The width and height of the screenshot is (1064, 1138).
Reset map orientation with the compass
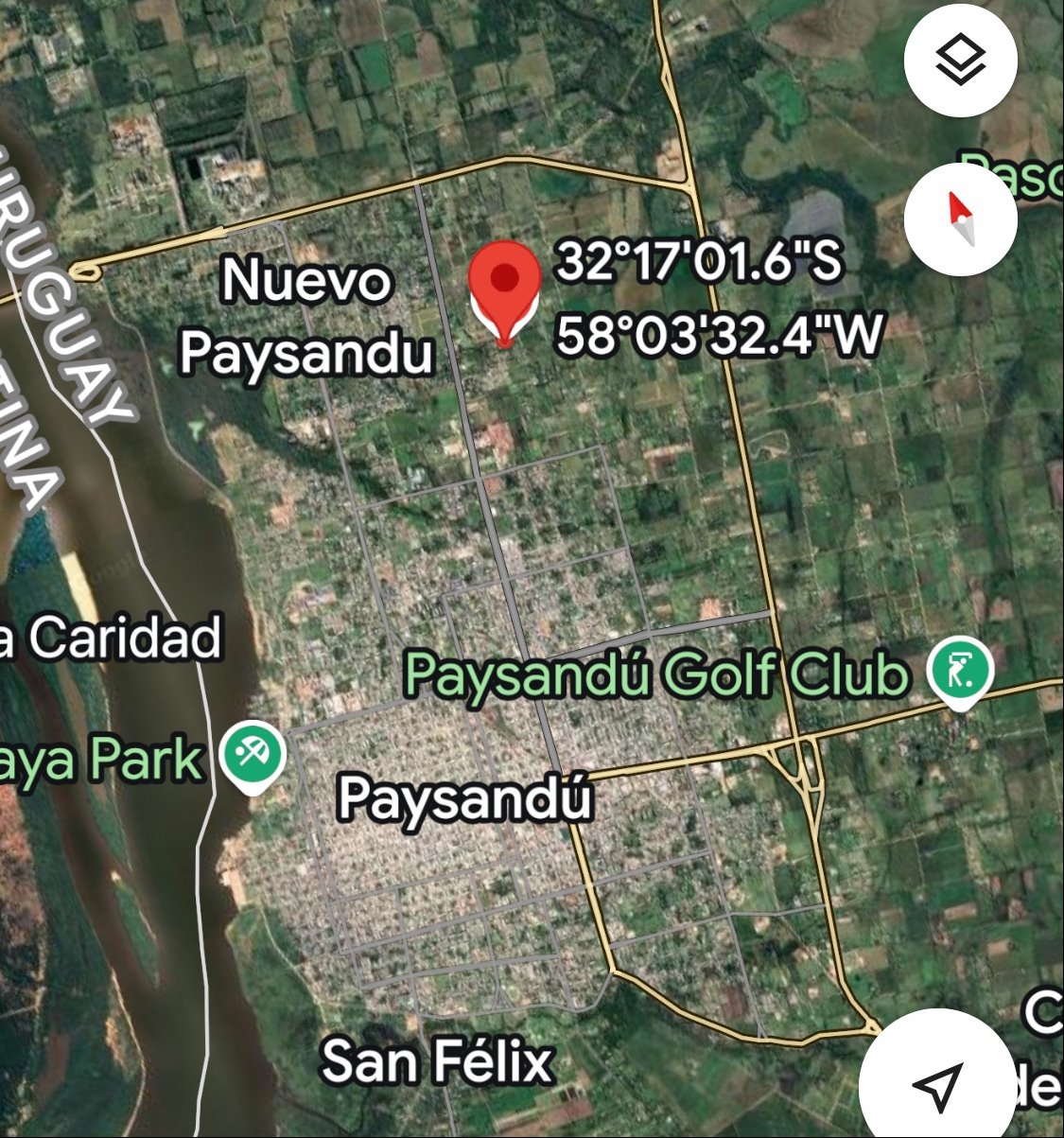(960, 219)
